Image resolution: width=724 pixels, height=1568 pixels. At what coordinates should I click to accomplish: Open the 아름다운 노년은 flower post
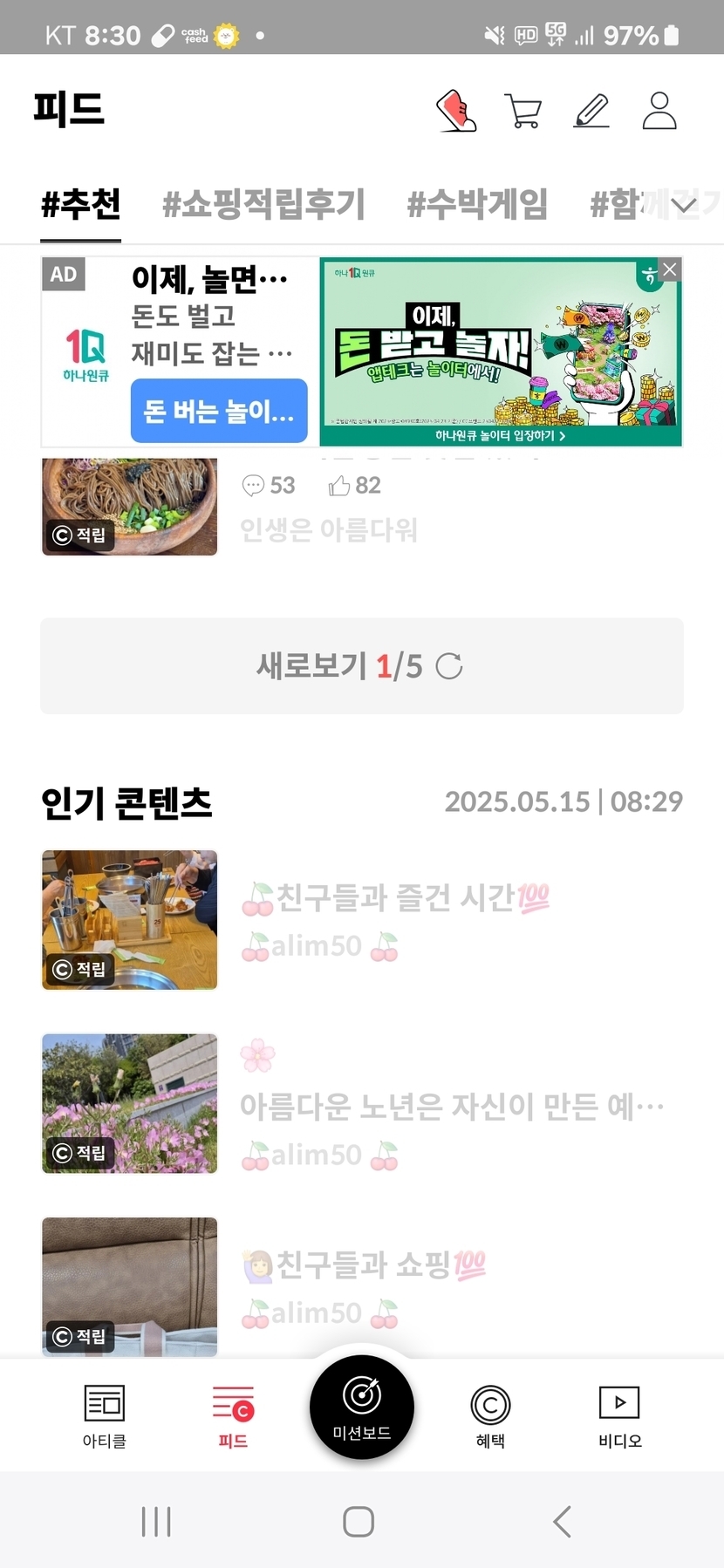pyautogui.click(x=451, y=1106)
